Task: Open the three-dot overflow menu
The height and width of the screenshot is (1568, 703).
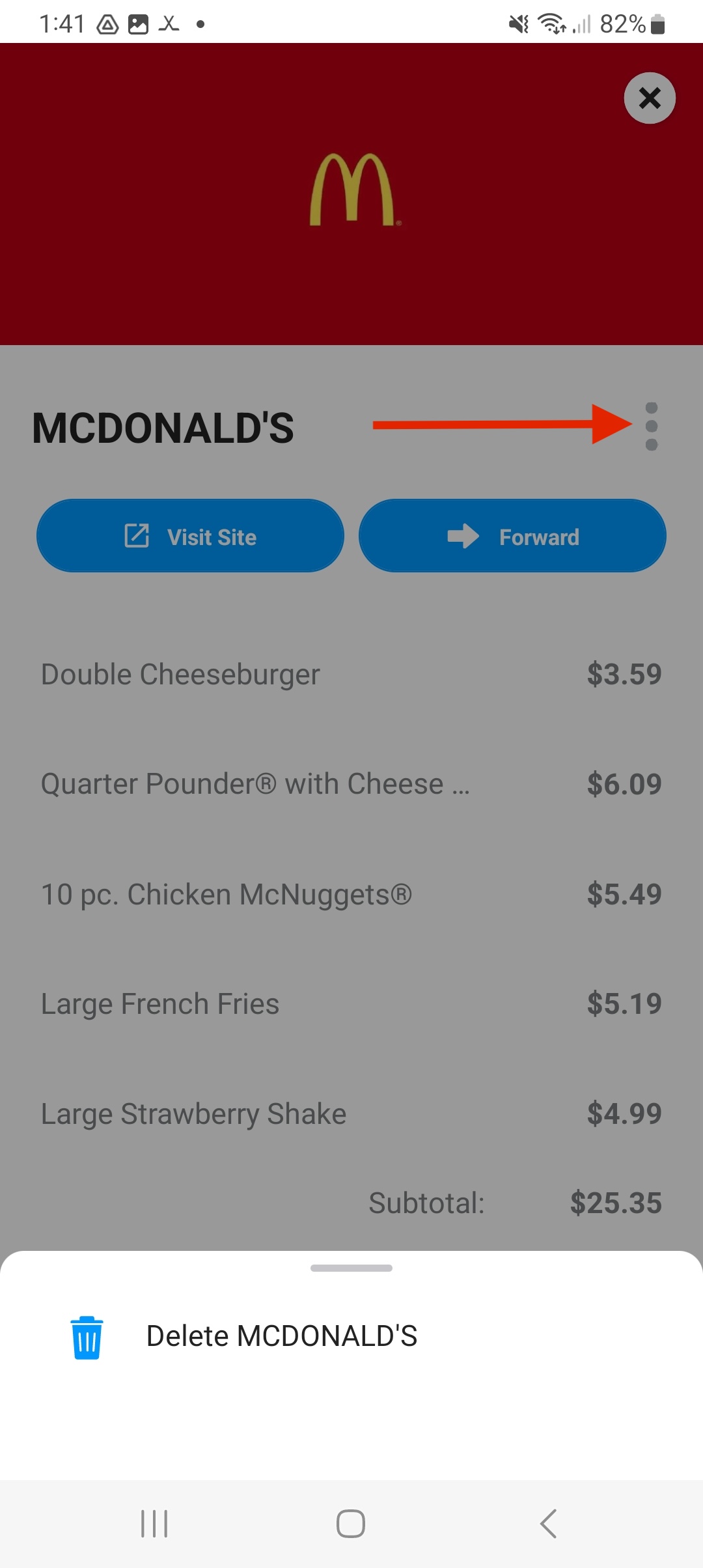Action: (x=652, y=427)
